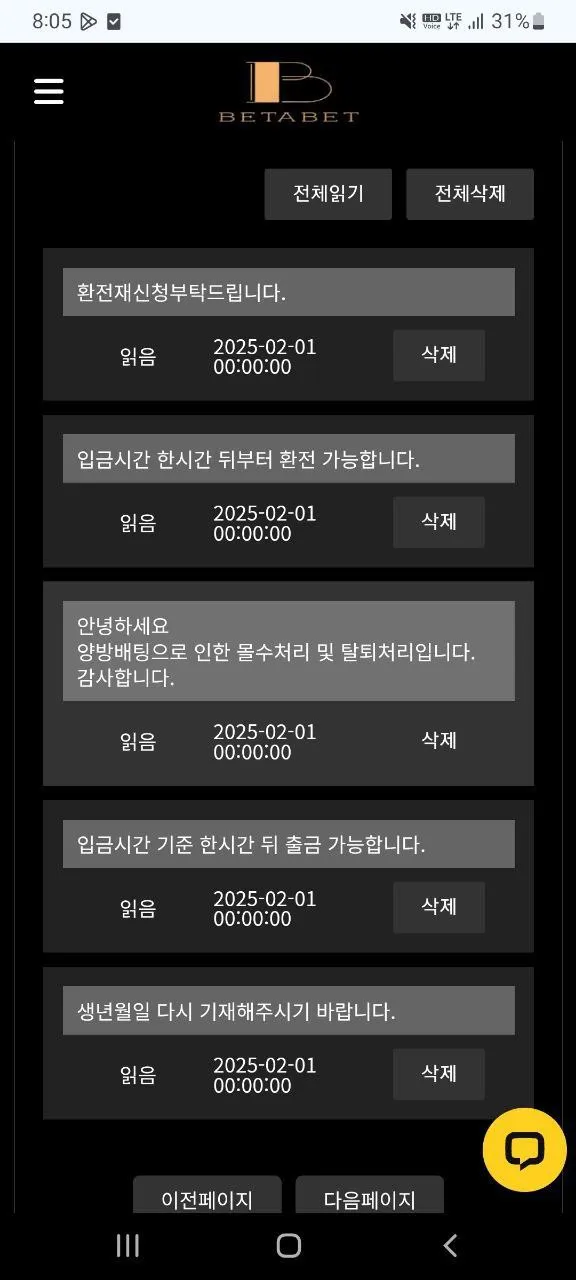This screenshot has width=576, height=1280.
Task: Open the hamburger drawer menu
Action: tap(48, 91)
